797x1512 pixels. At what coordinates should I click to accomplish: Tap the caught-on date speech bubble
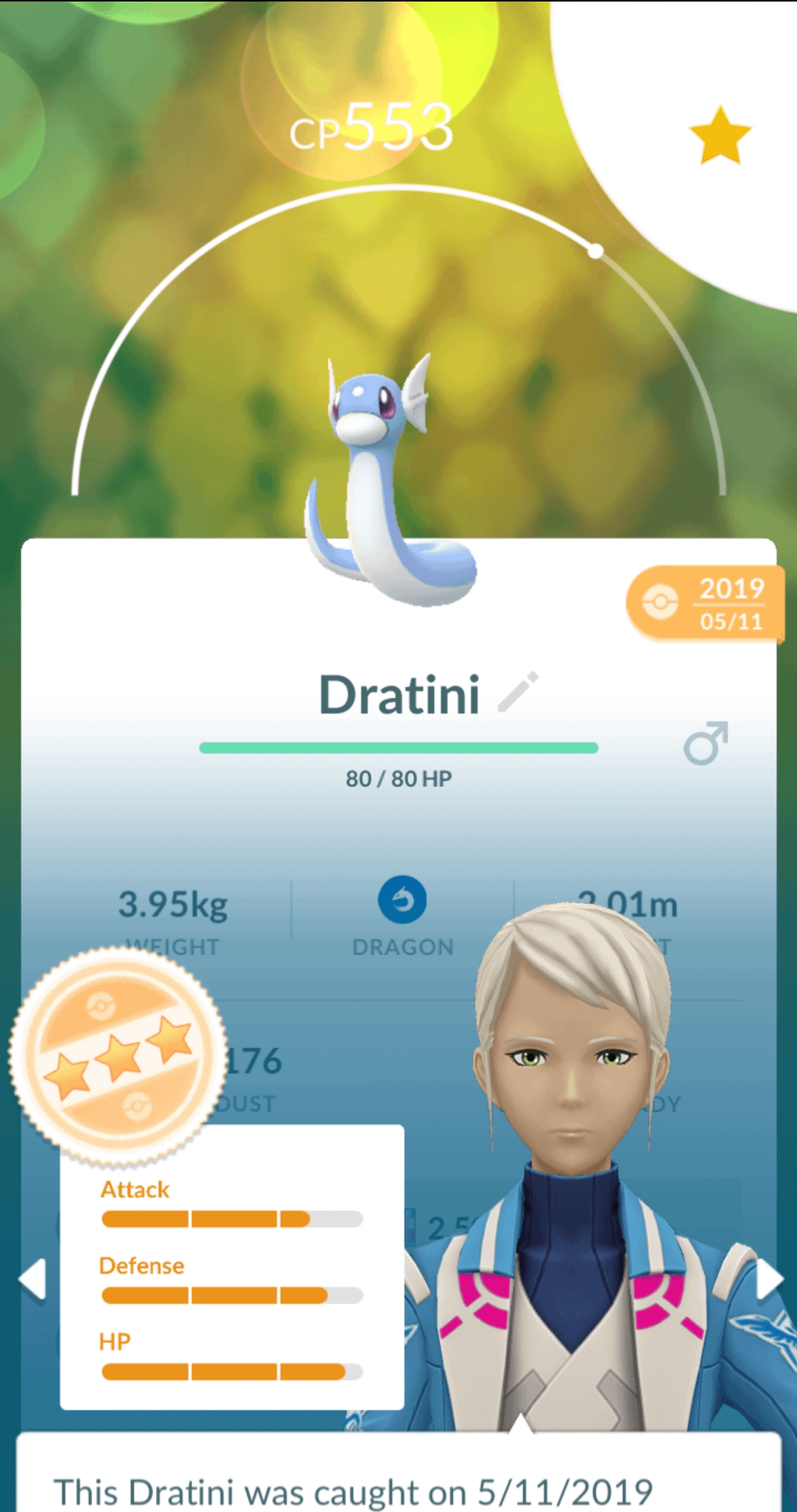point(398,1475)
